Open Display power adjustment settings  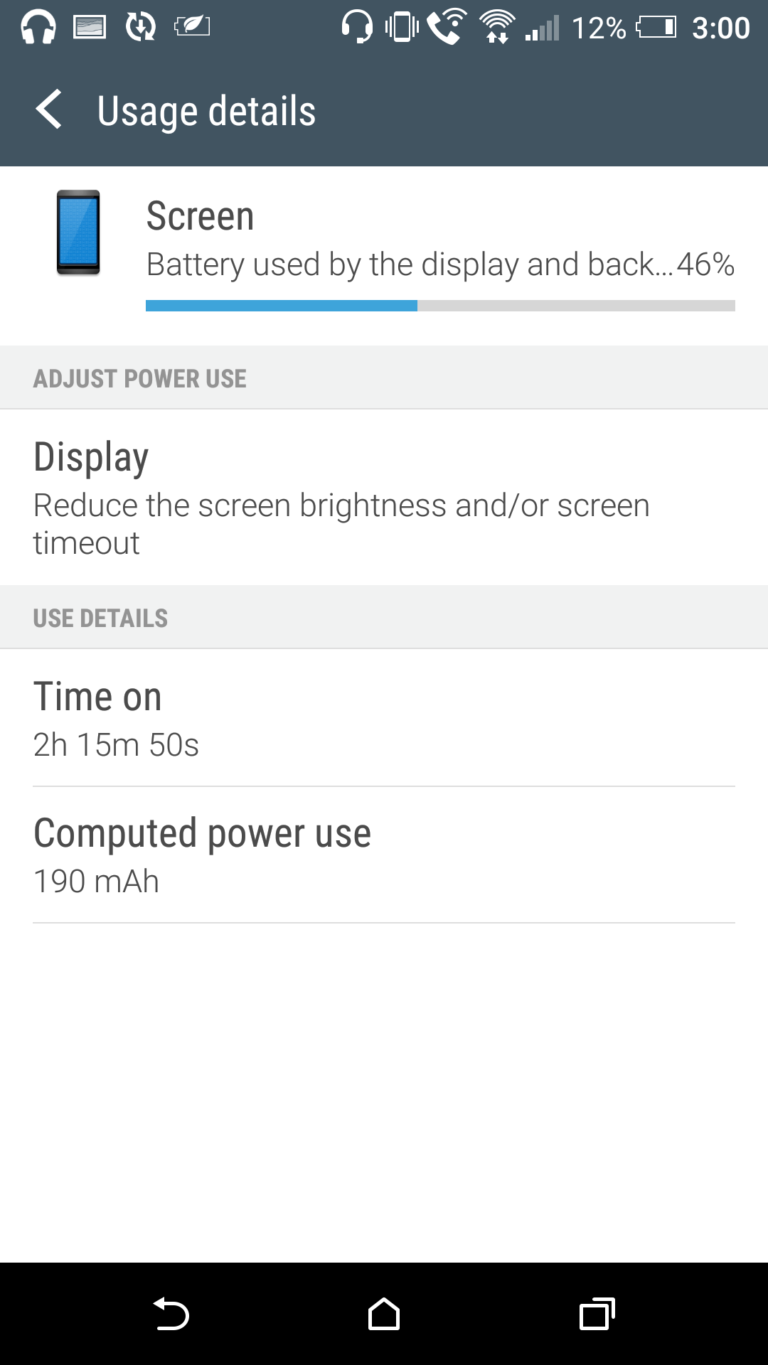[384, 497]
